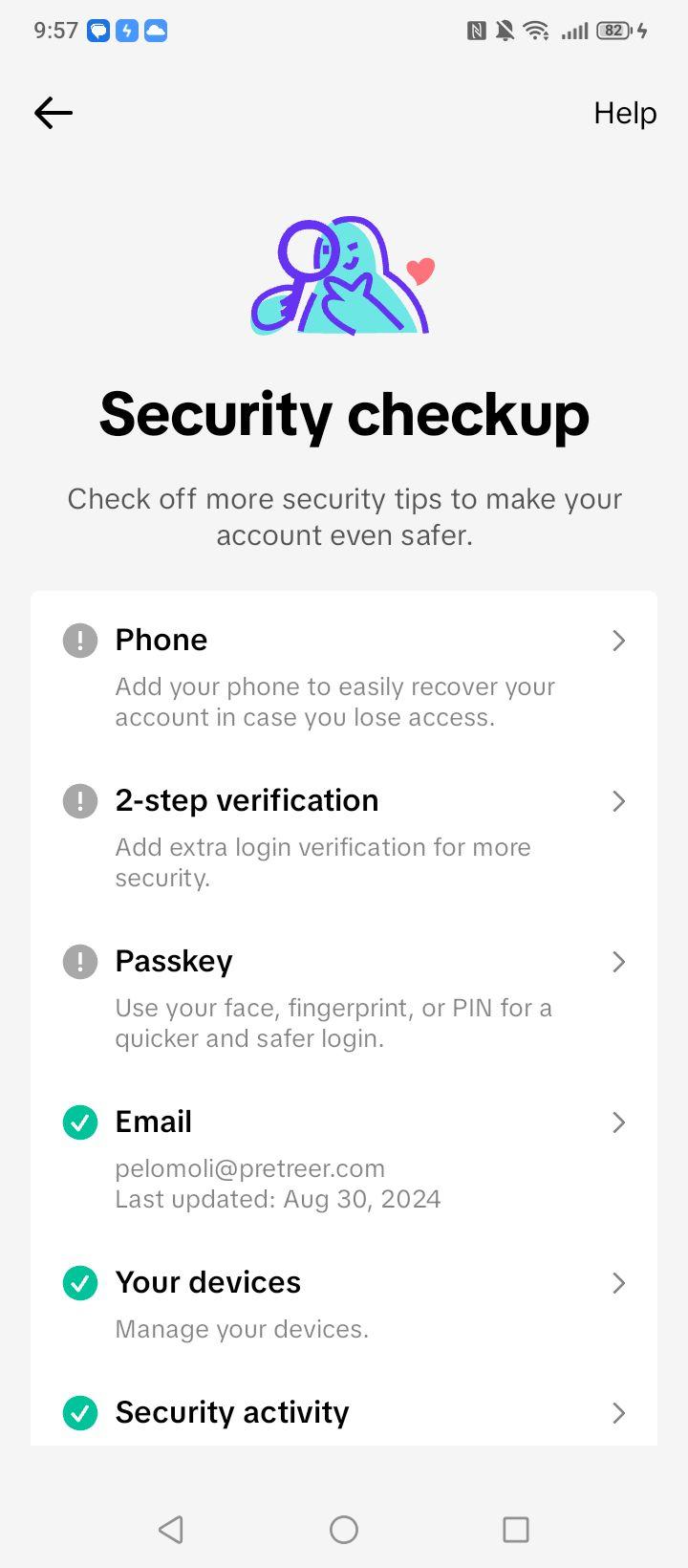Viewport: 688px width, 1568px height.
Task: Open recent apps from navigation bar
Action: (516, 1530)
